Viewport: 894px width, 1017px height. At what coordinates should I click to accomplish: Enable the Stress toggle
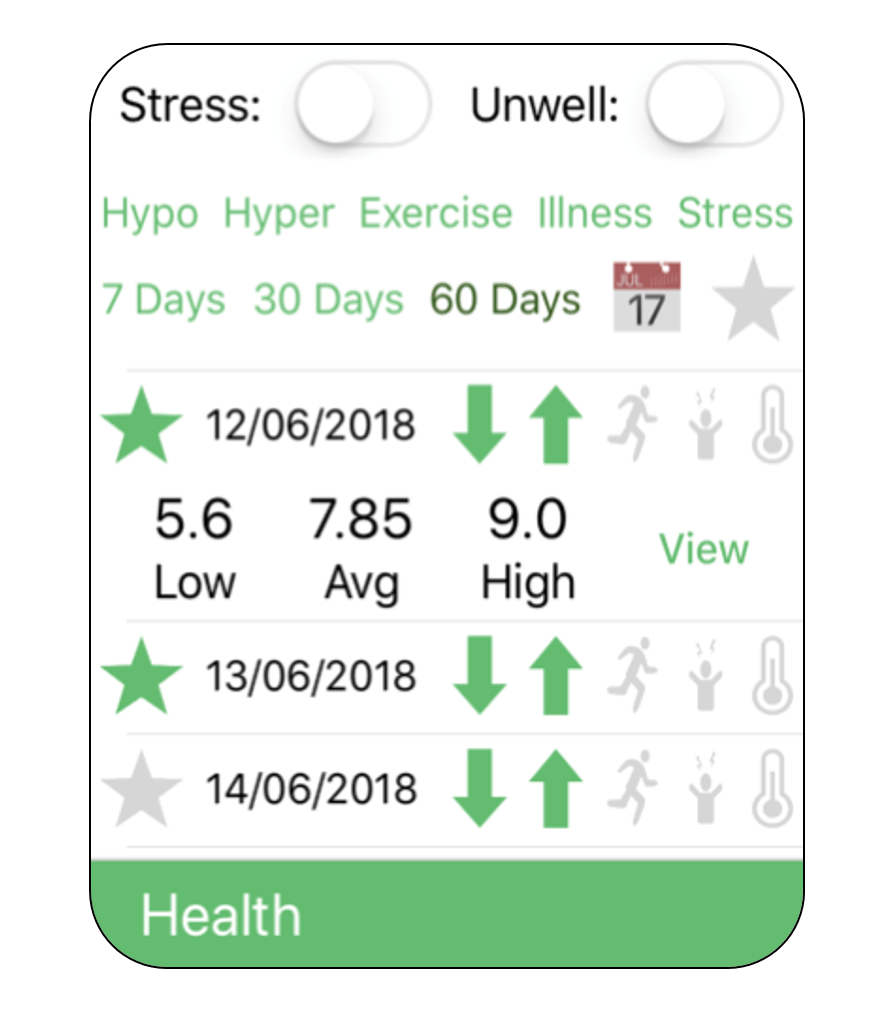tap(362, 104)
